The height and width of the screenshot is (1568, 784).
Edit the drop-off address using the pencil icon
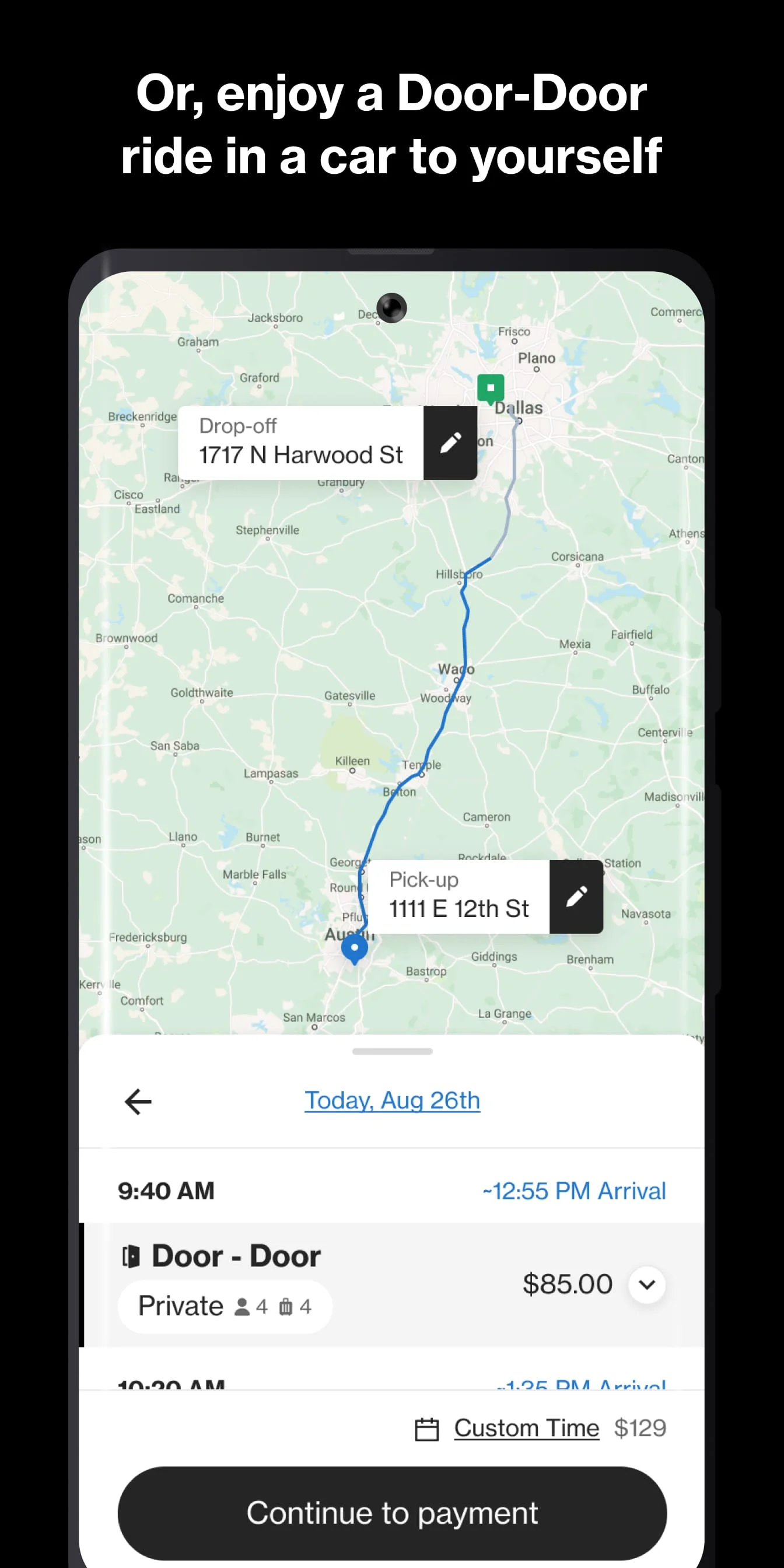click(450, 443)
